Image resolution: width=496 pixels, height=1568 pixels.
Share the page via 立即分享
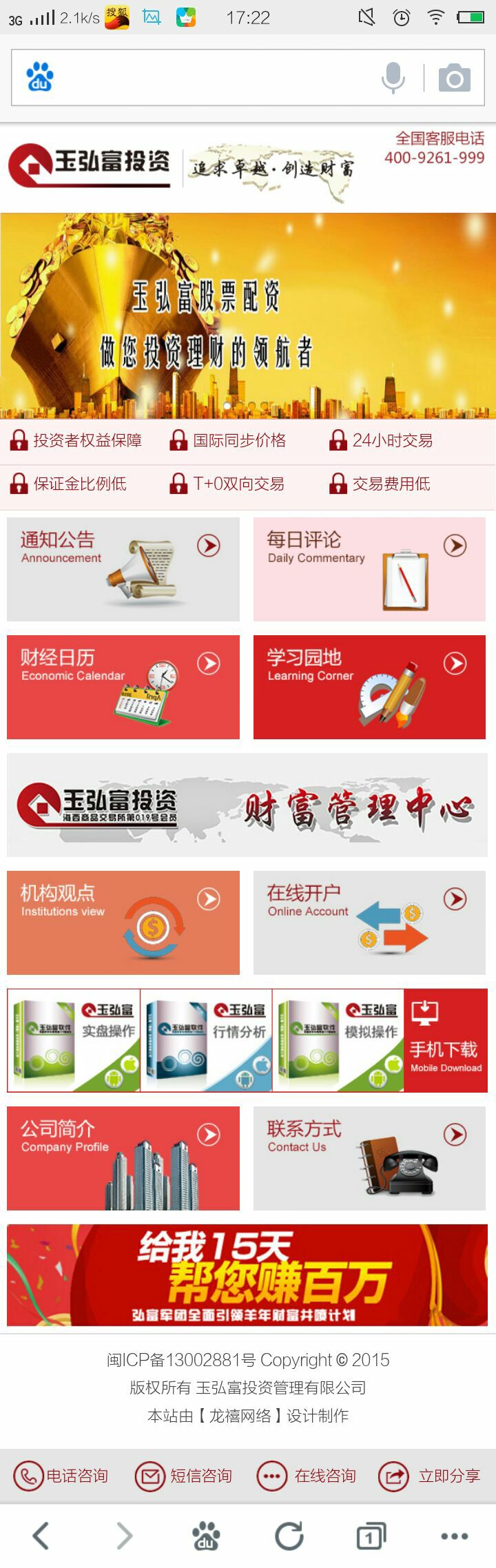click(x=430, y=1476)
